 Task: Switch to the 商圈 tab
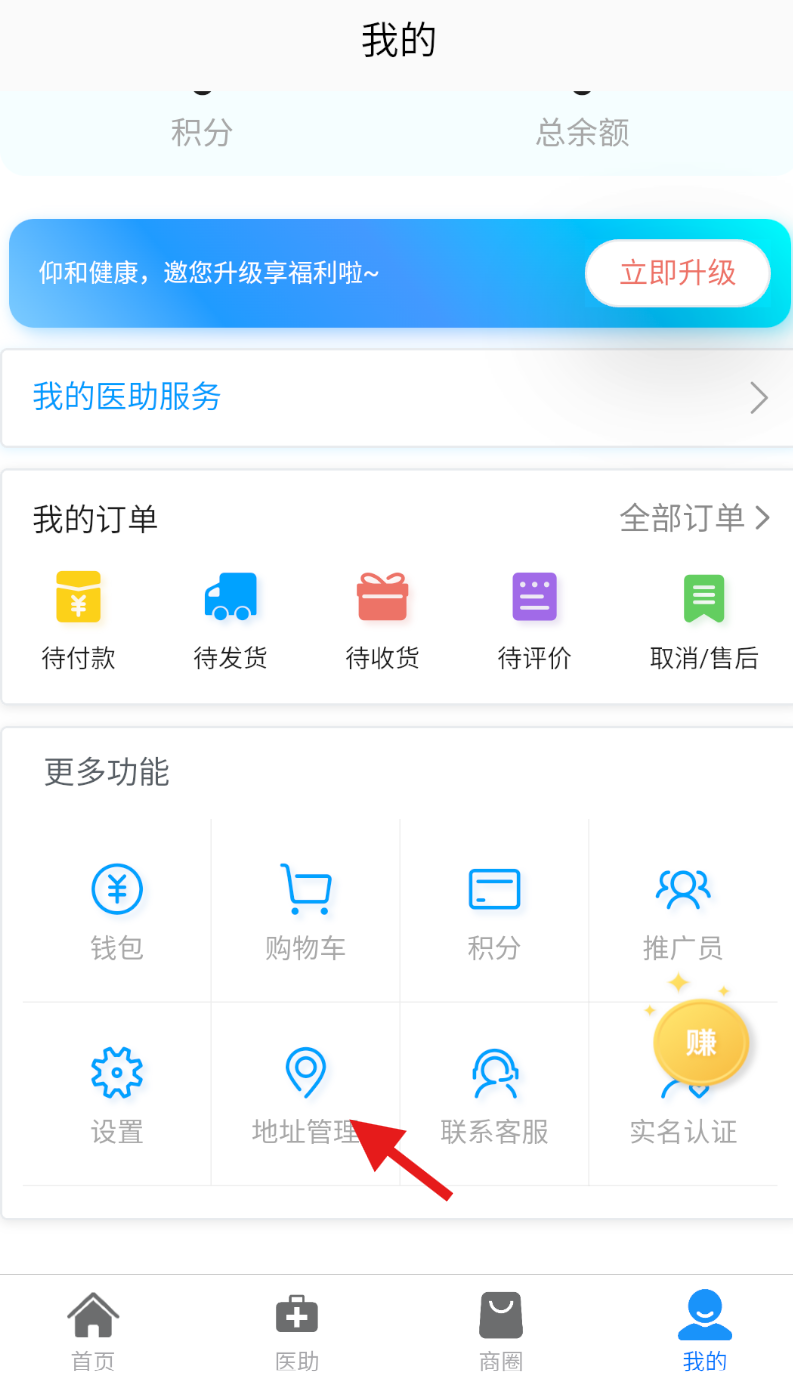point(501,1330)
